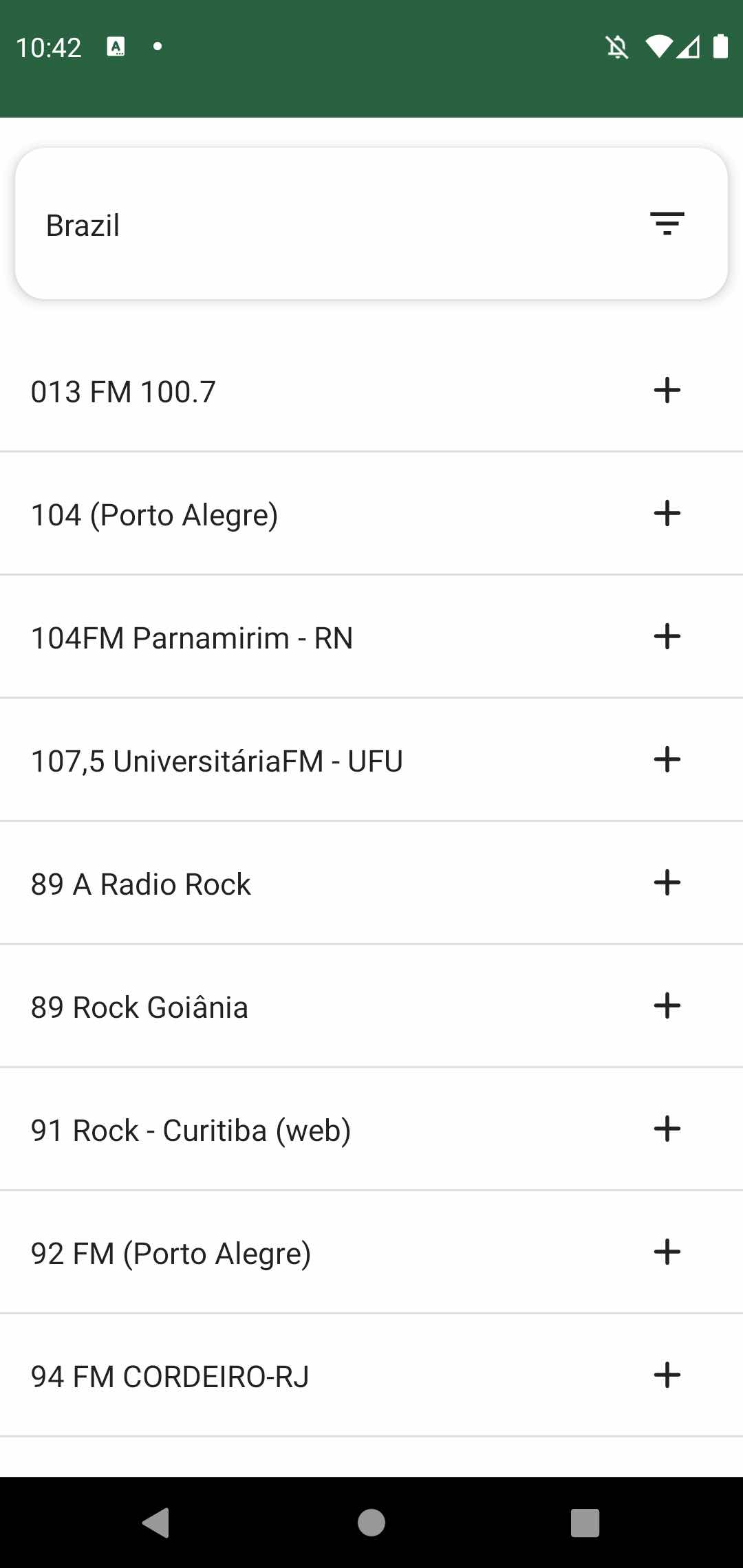Add 91 Rock - Curitiba (web) station

[667, 1129]
